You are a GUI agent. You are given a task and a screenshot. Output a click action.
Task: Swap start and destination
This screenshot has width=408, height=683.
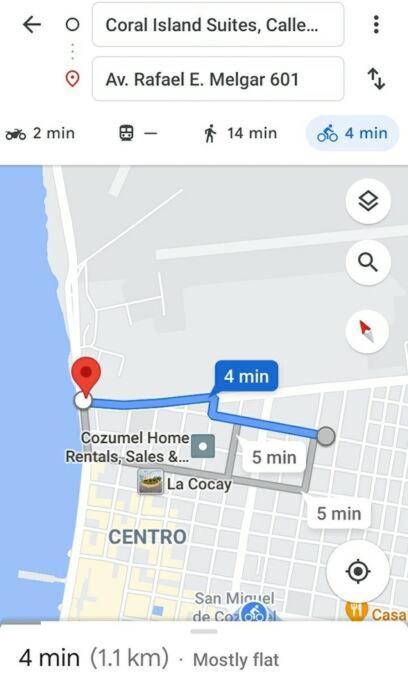[x=376, y=79]
